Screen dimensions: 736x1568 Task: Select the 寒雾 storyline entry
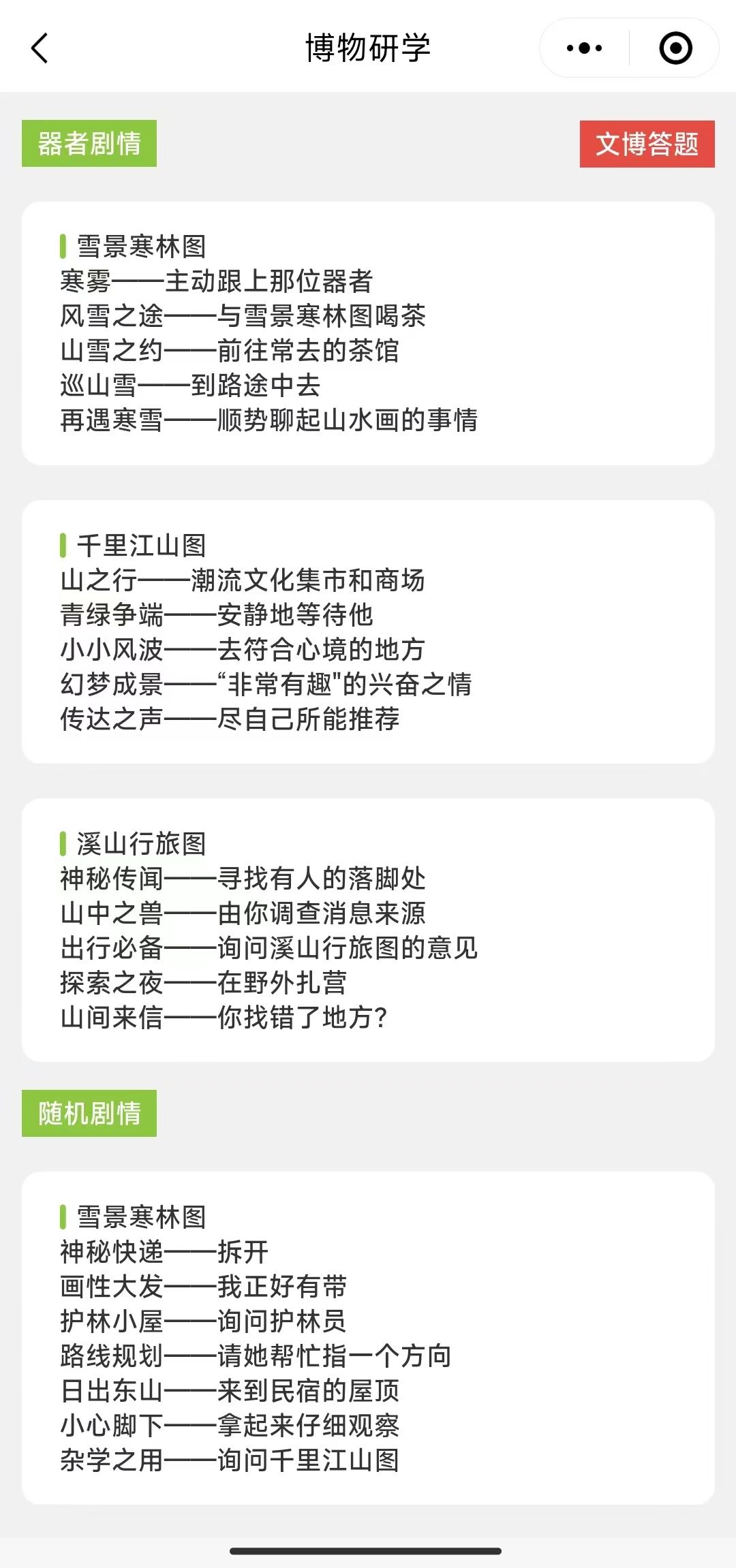(218, 282)
